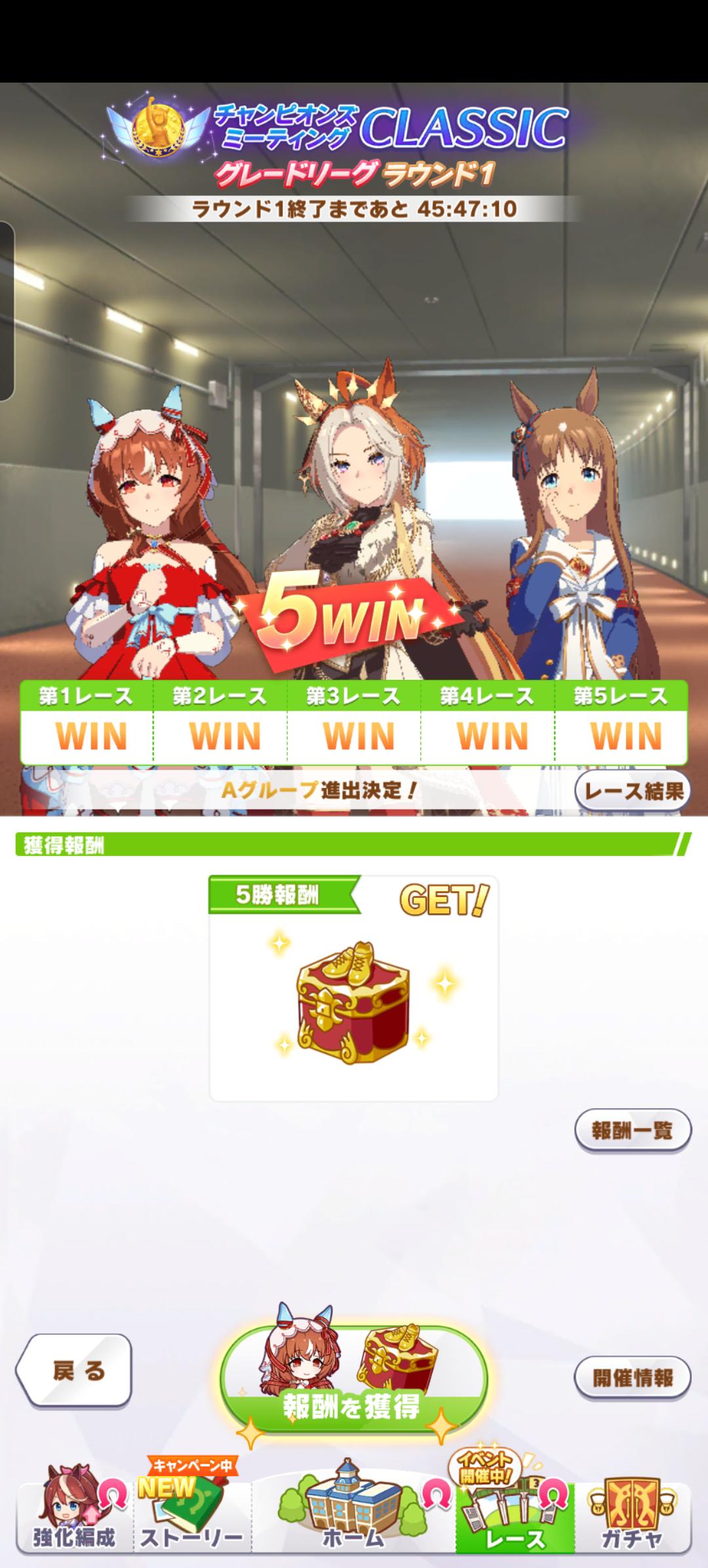Tap the レース結果 button
Screen dimensions: 708x1568
pos(633,791)
